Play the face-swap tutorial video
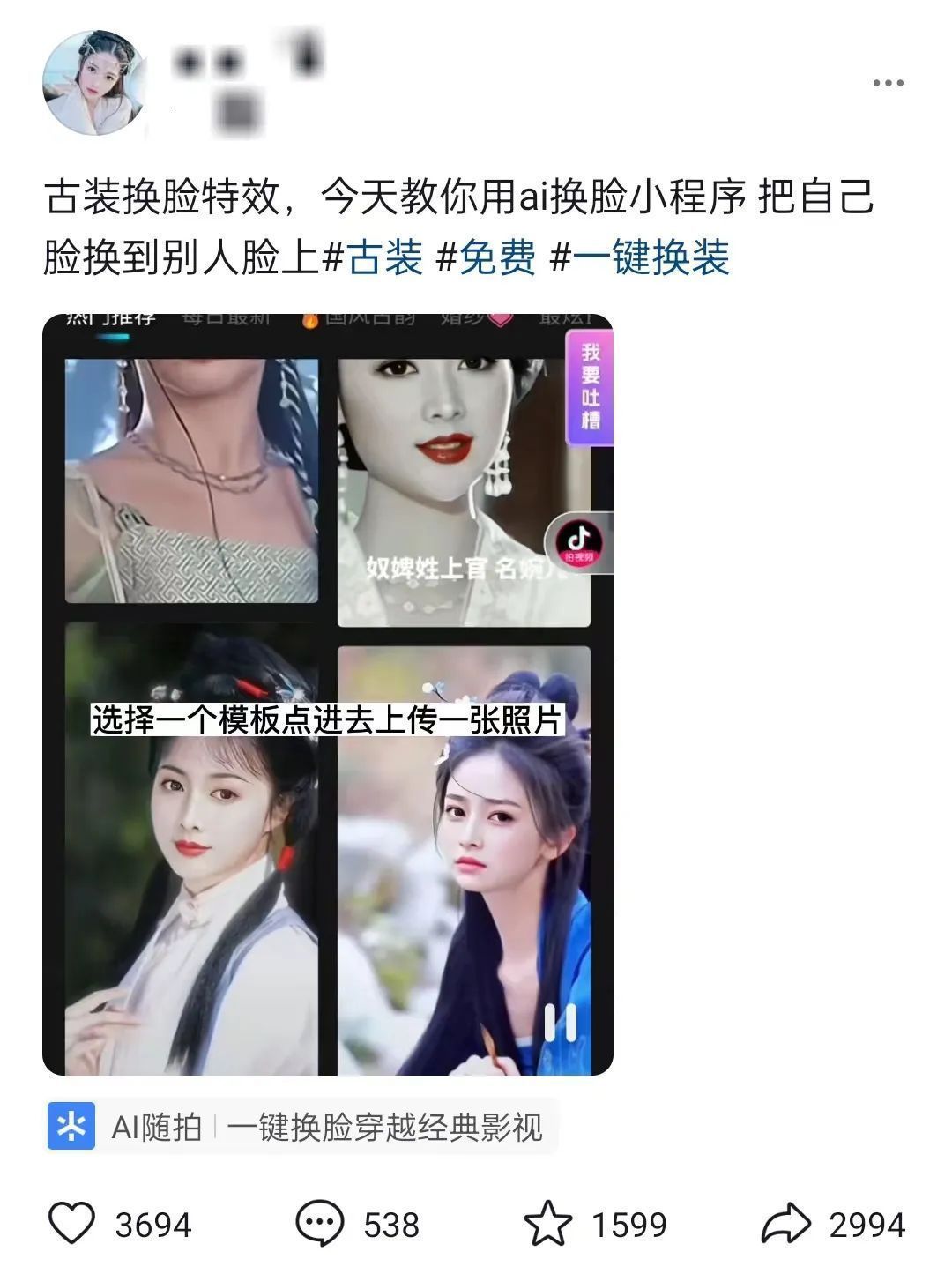Image resolution: width=952 pixels, height=1274 pixels. pos(327,694)
